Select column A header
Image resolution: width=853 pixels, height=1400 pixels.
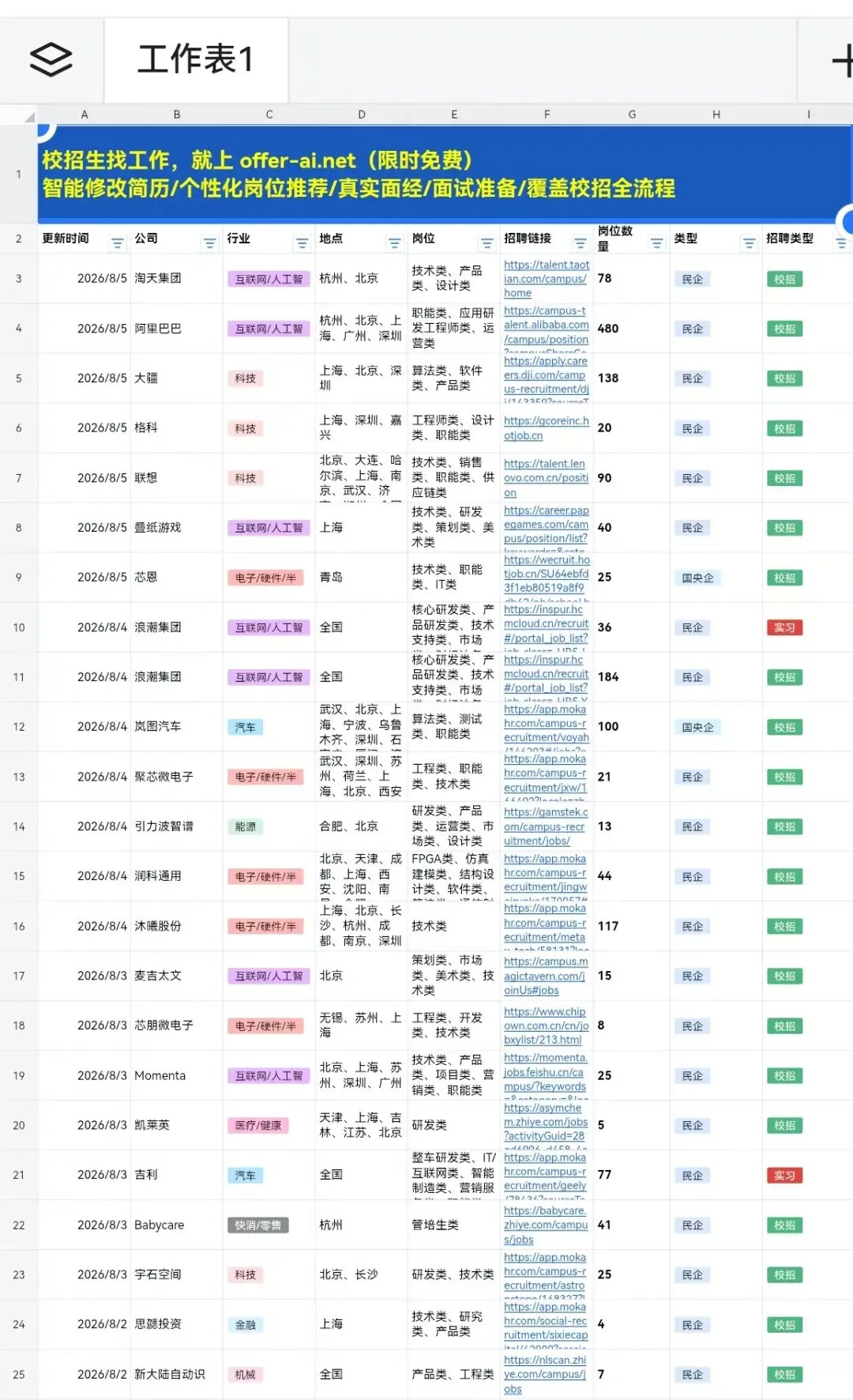tap(85, 115)
